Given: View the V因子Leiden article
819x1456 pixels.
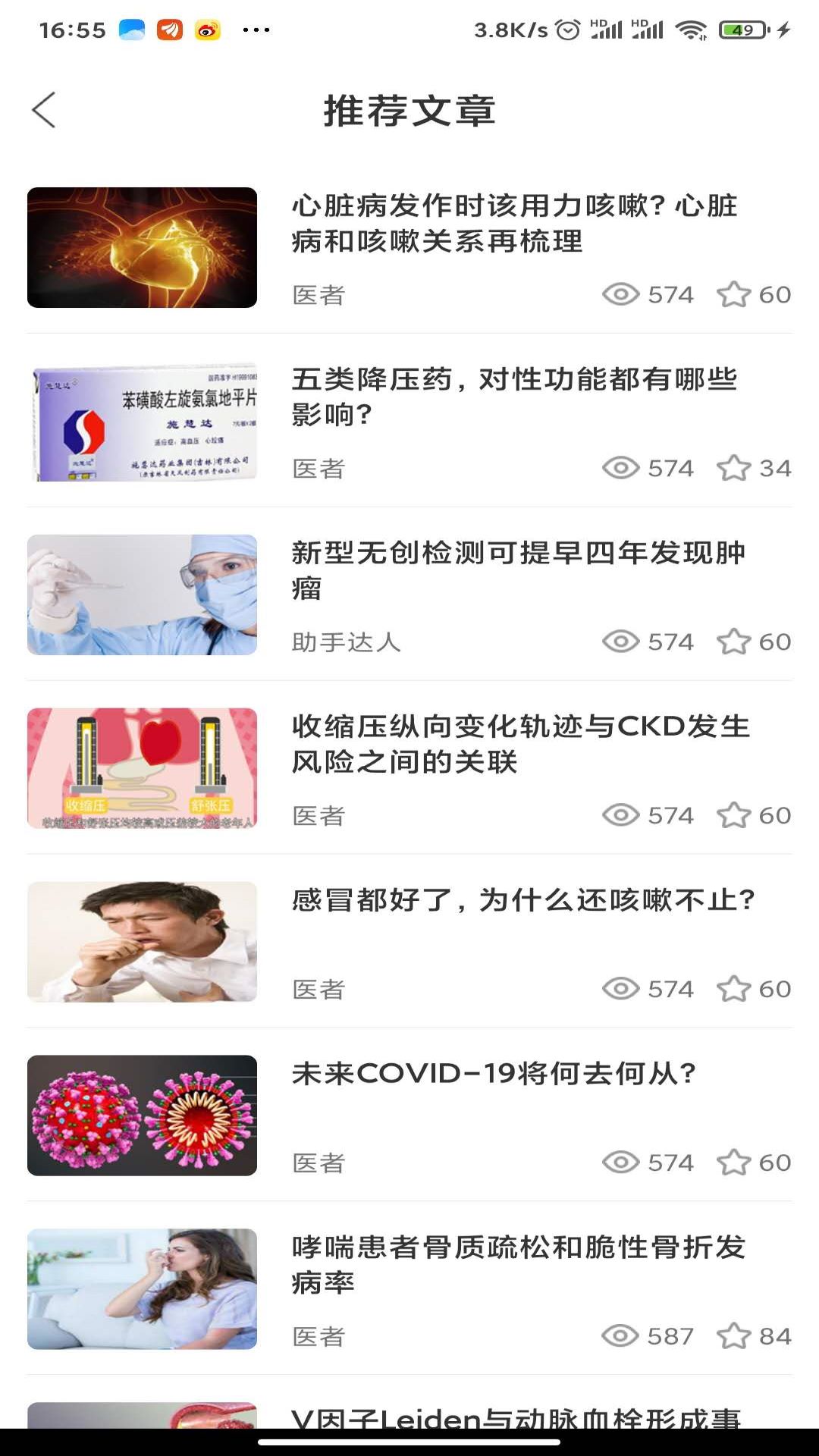Looking at the screenshot, I should point(516,1415).
